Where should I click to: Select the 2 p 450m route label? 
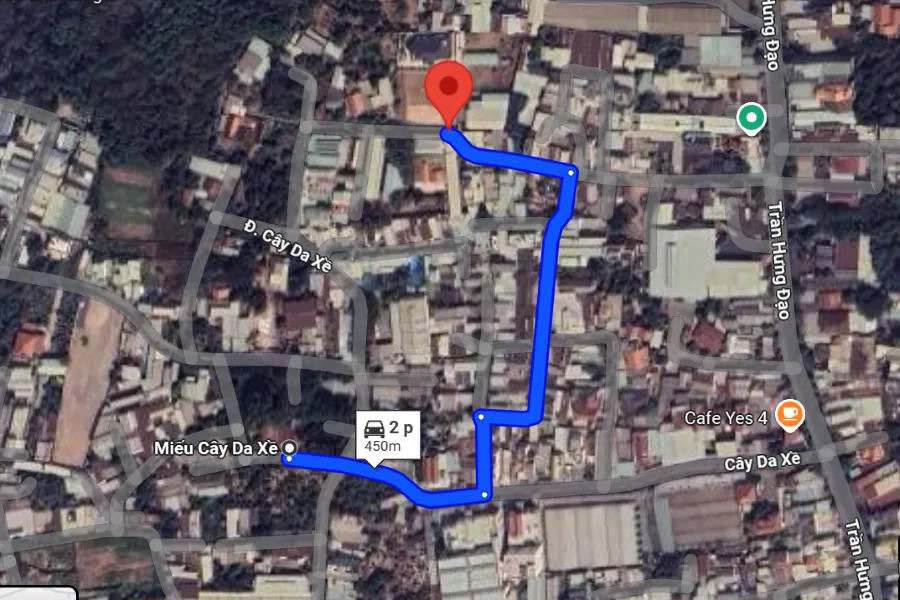(389, 435)
